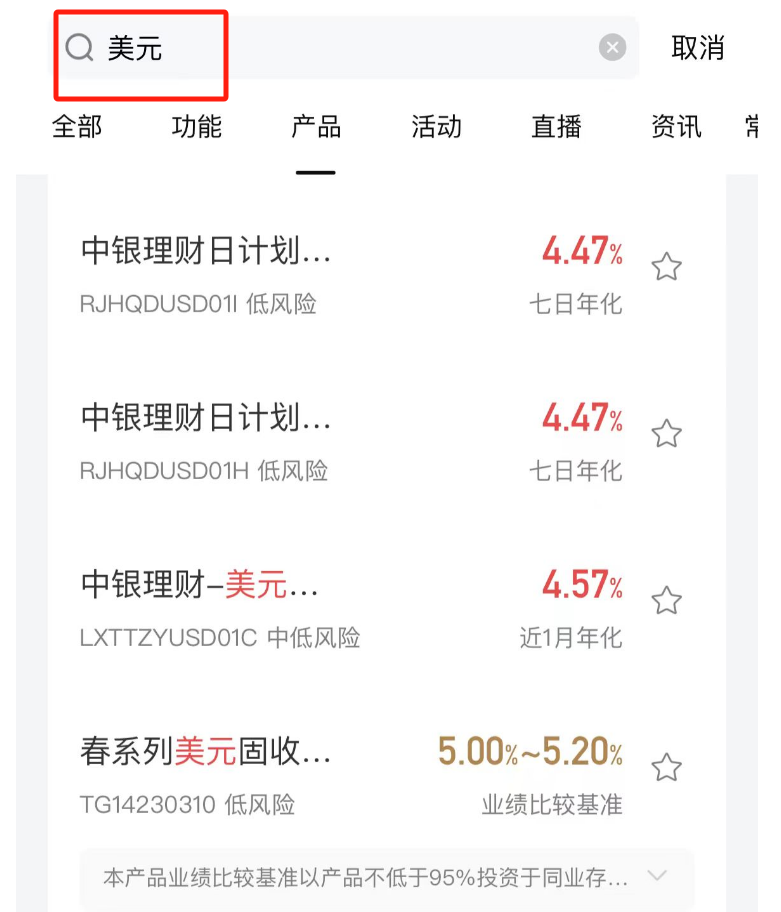Star the LXTTZYUSD01C product

point(666,600)
